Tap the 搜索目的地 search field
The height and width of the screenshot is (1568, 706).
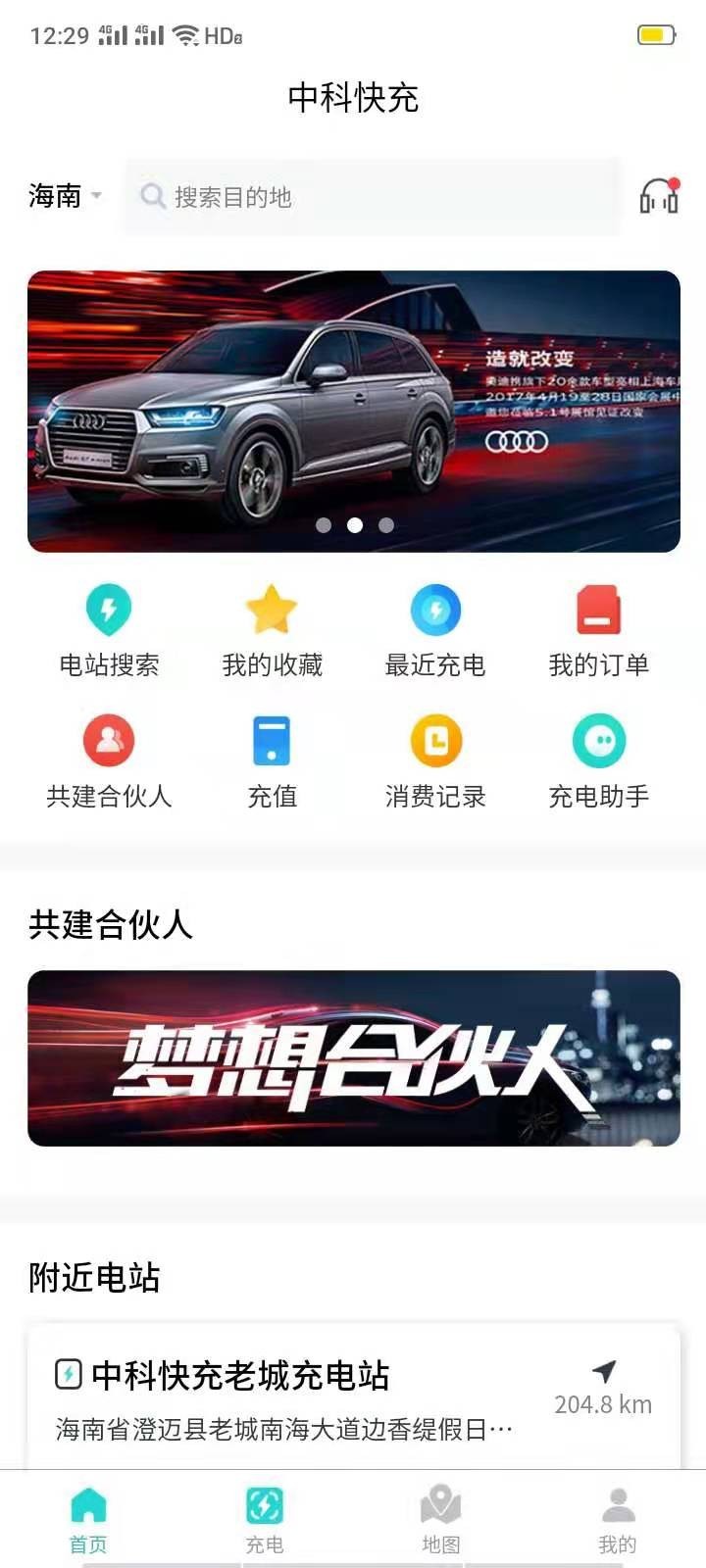tap(373, 197)
